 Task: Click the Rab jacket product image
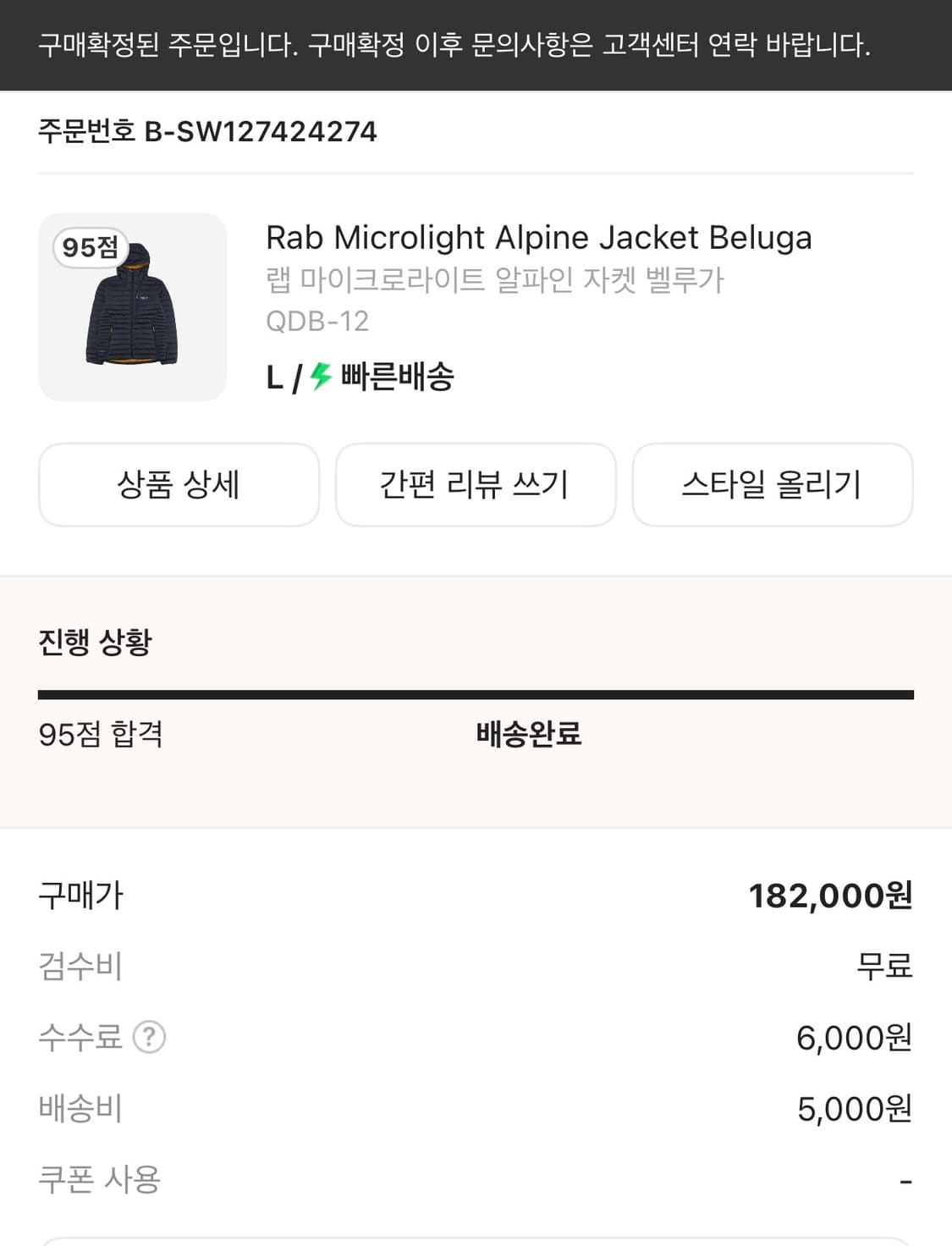(133, 309)
